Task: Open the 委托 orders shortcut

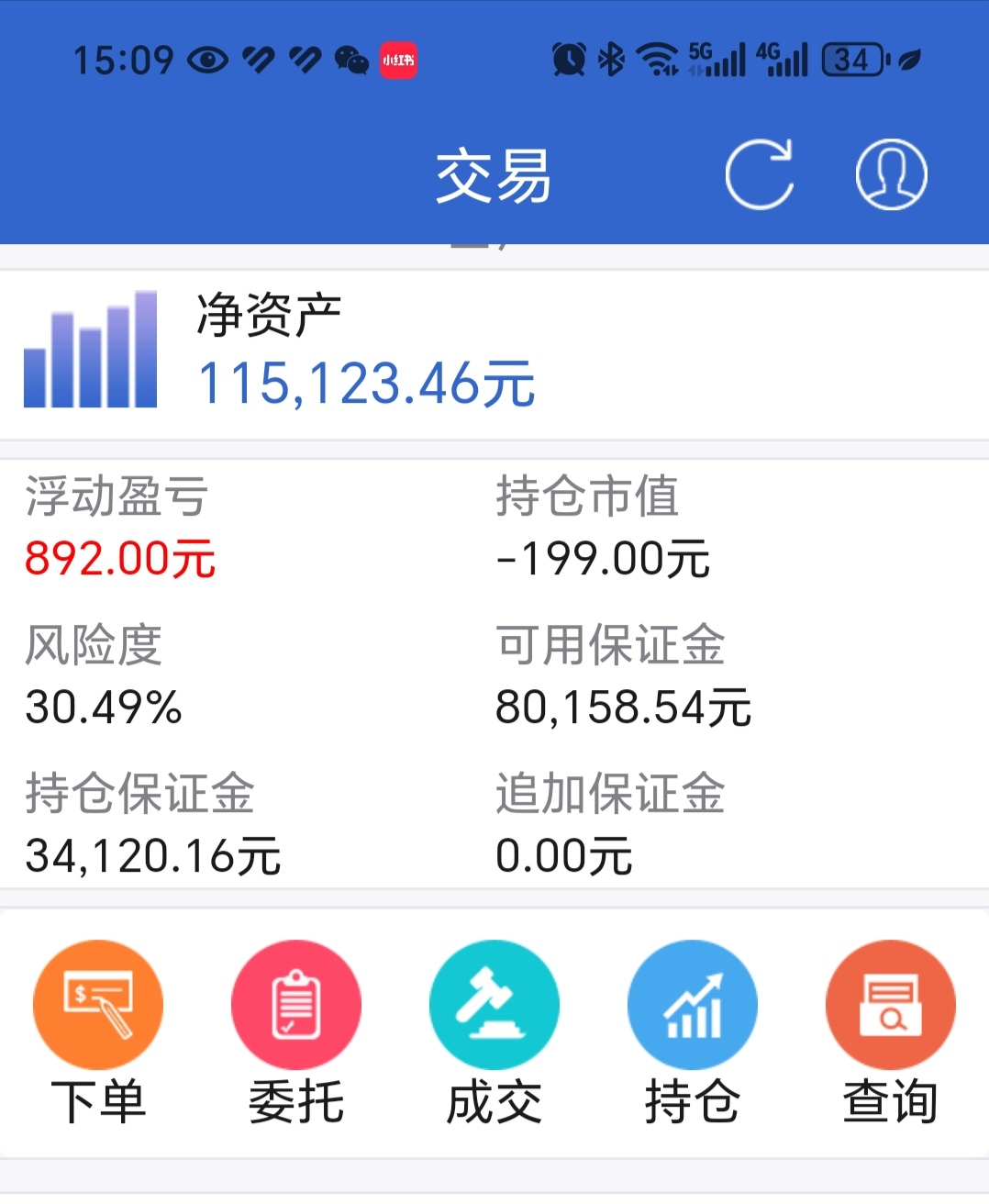Action: [296, 1033]
